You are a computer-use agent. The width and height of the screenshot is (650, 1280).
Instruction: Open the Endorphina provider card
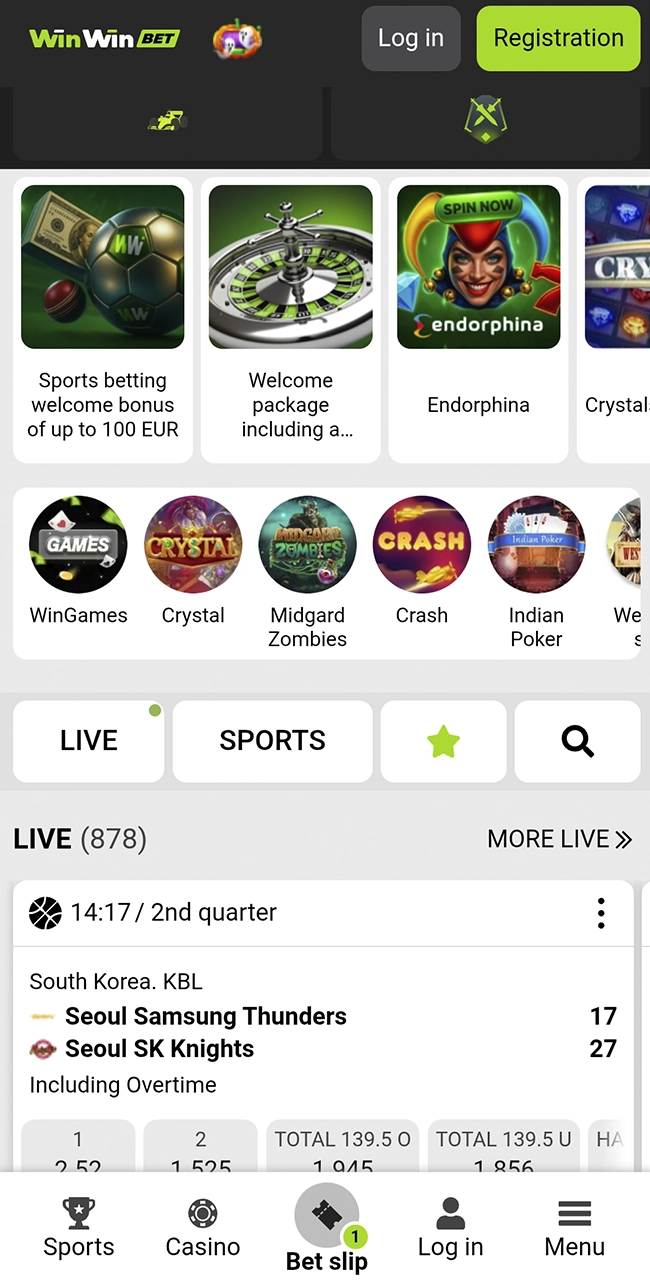point(478,320)
